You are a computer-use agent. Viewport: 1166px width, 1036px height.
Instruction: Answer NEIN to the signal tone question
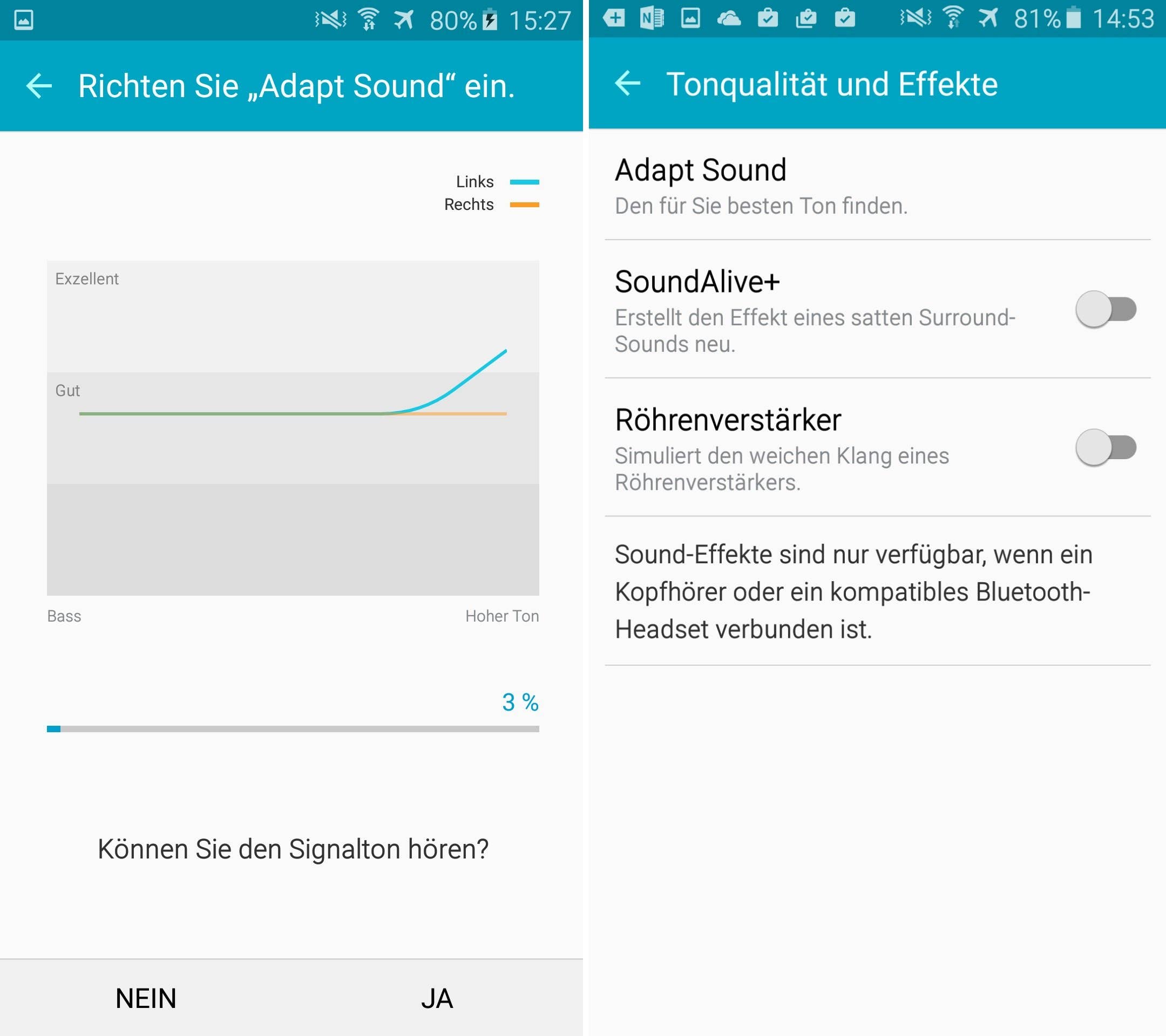[145, 998]
